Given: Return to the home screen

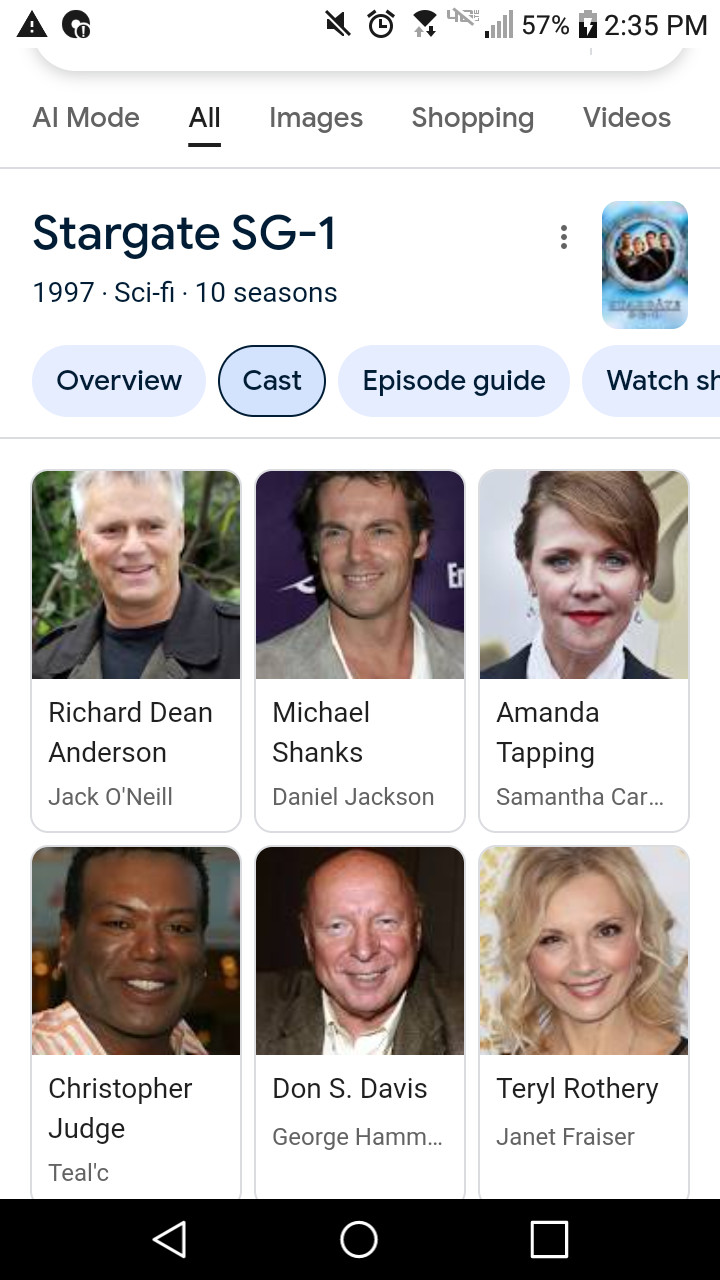Looking at the screenshot, I should click(359, 1240).
